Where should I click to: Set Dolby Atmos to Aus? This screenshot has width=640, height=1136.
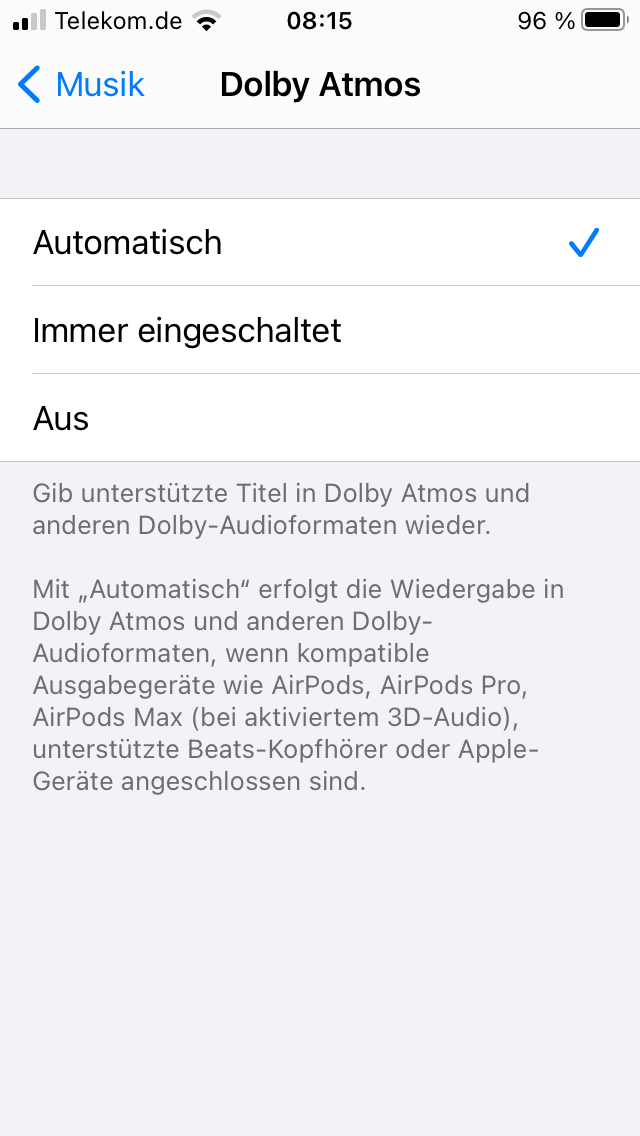tap(320, 418)
